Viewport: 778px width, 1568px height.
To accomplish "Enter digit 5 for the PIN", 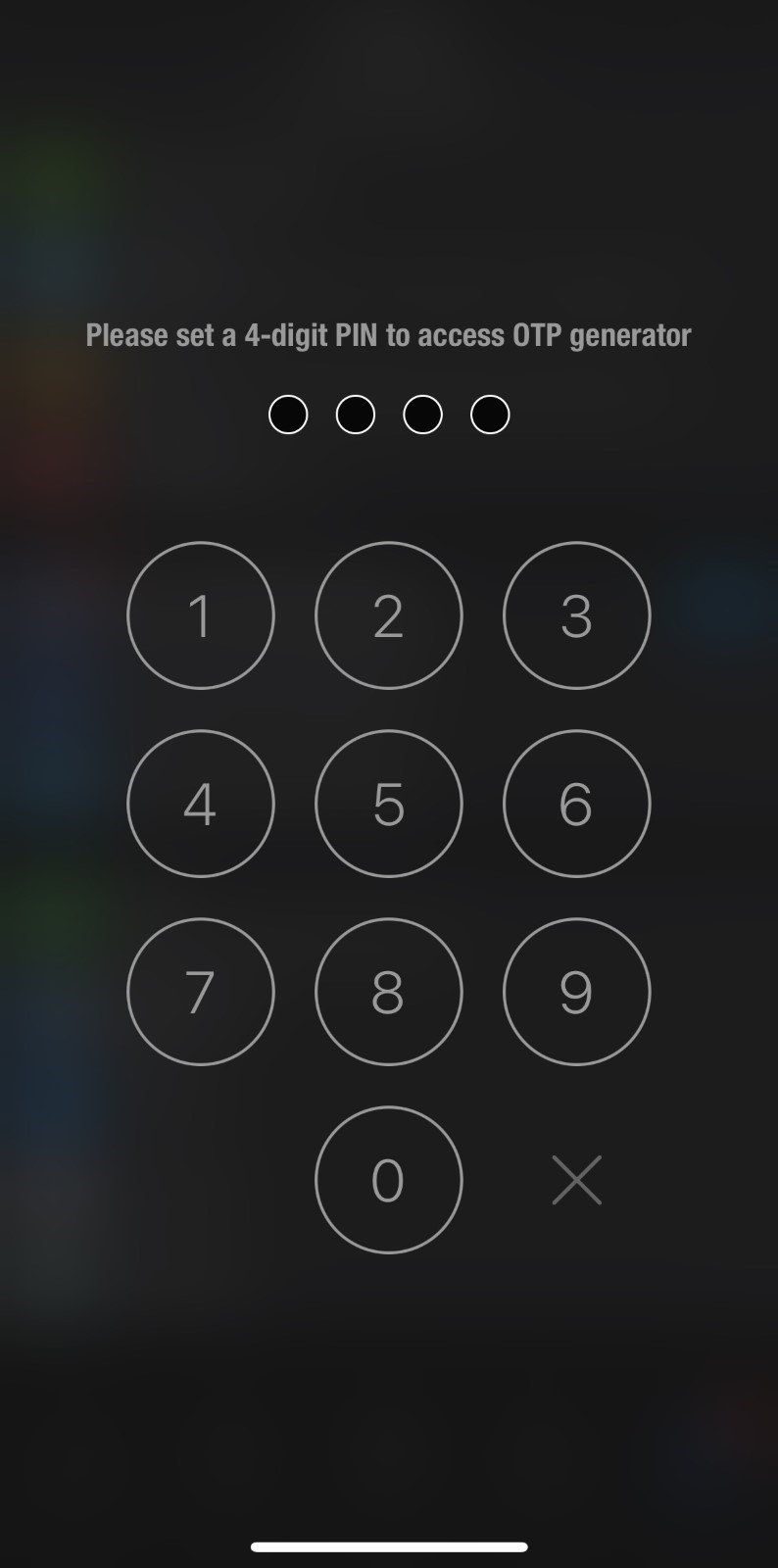I will click(x=388, y=804).
